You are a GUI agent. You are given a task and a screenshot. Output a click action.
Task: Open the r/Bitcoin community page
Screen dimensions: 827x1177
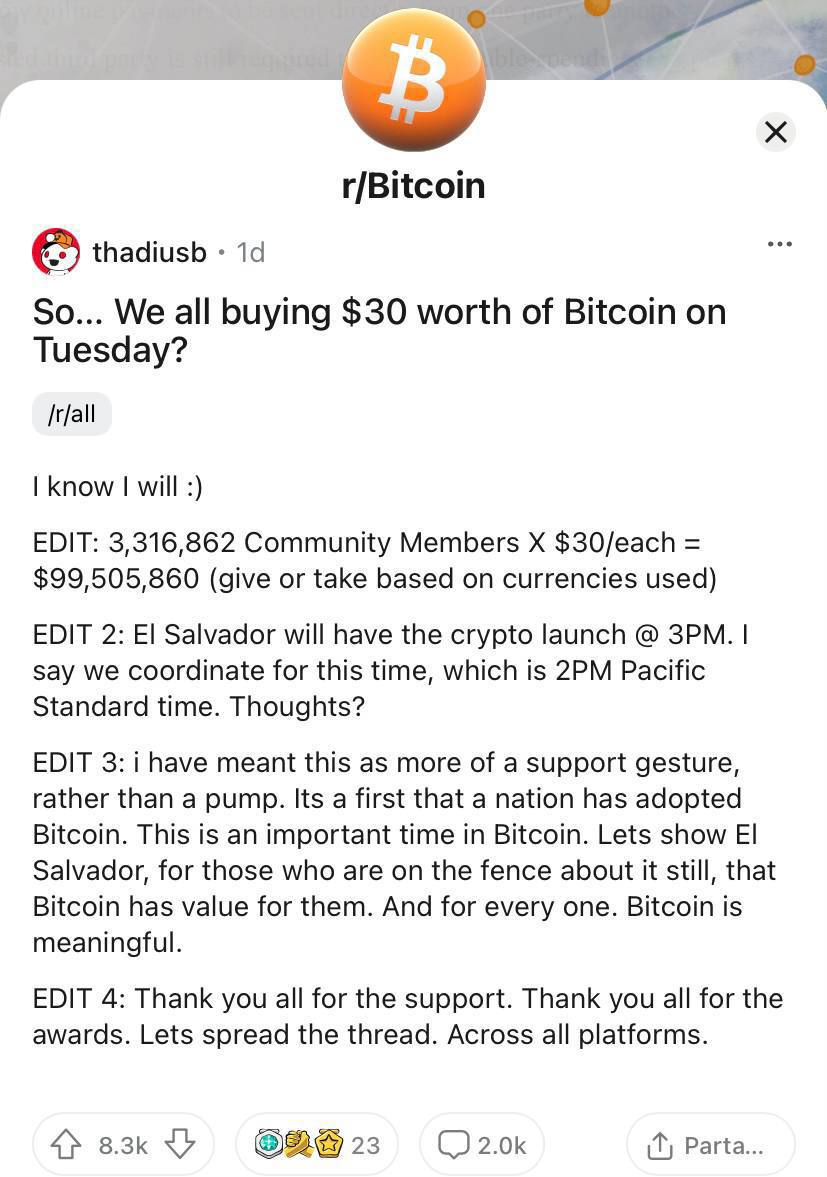[x=413, y=186]
